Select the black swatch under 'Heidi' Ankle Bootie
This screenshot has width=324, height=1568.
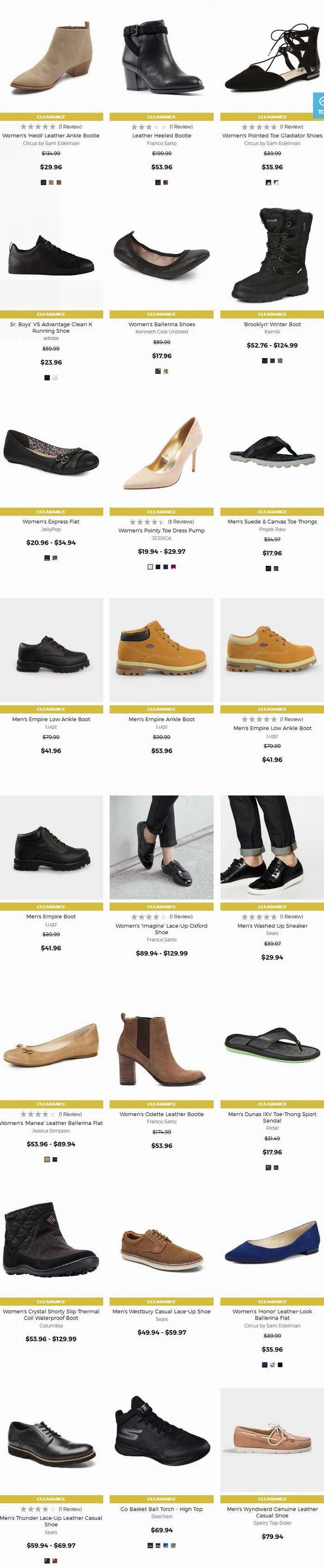point(43,183)
